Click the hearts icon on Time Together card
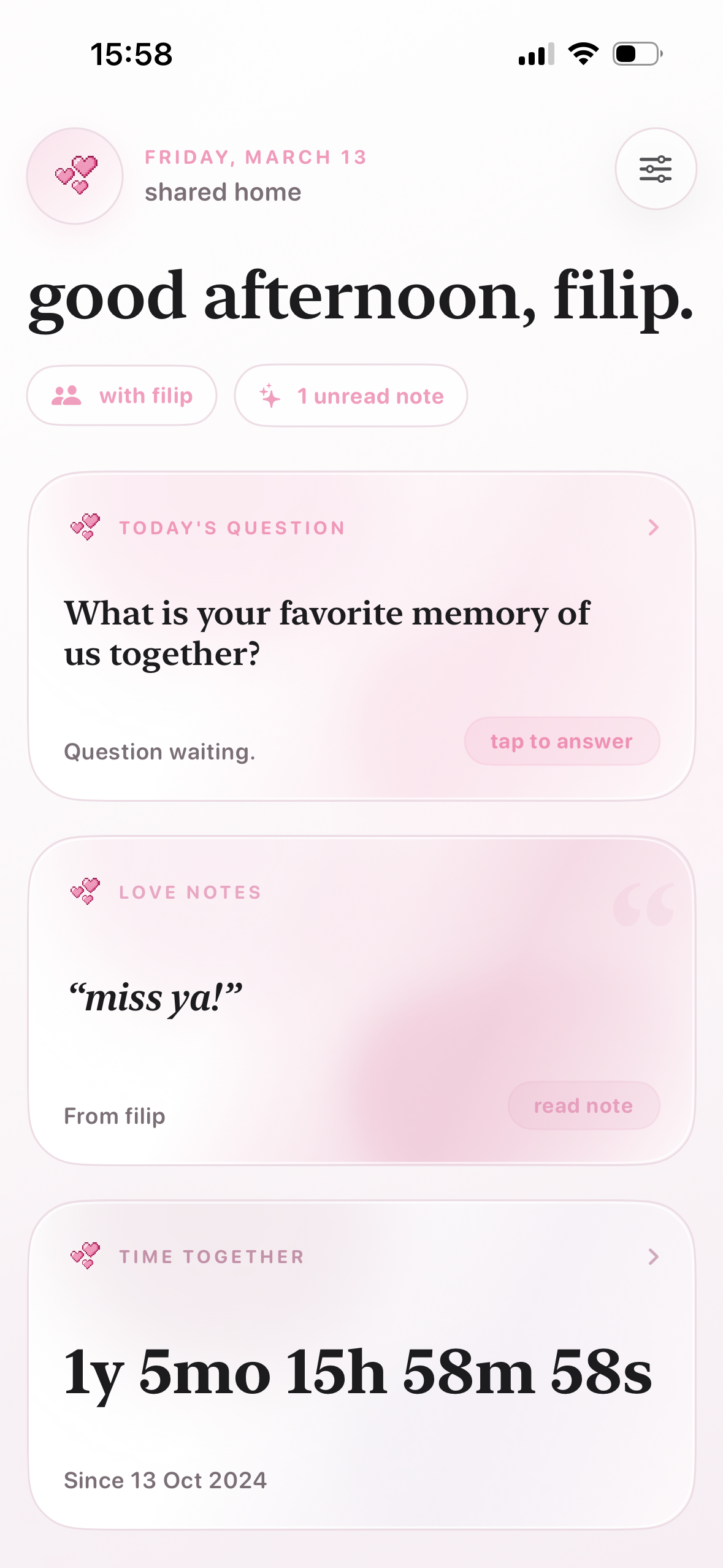 click(x=86, y=1256)
